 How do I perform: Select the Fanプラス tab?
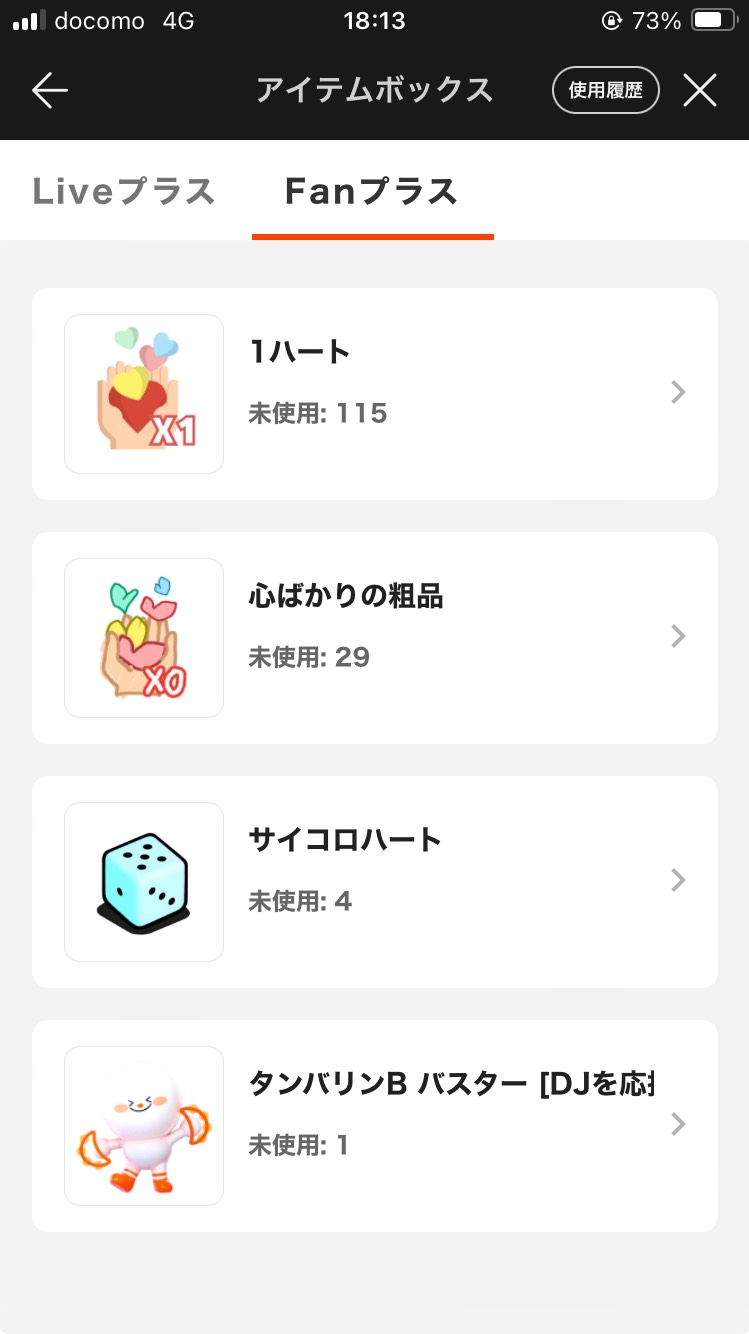click(372, 191)
